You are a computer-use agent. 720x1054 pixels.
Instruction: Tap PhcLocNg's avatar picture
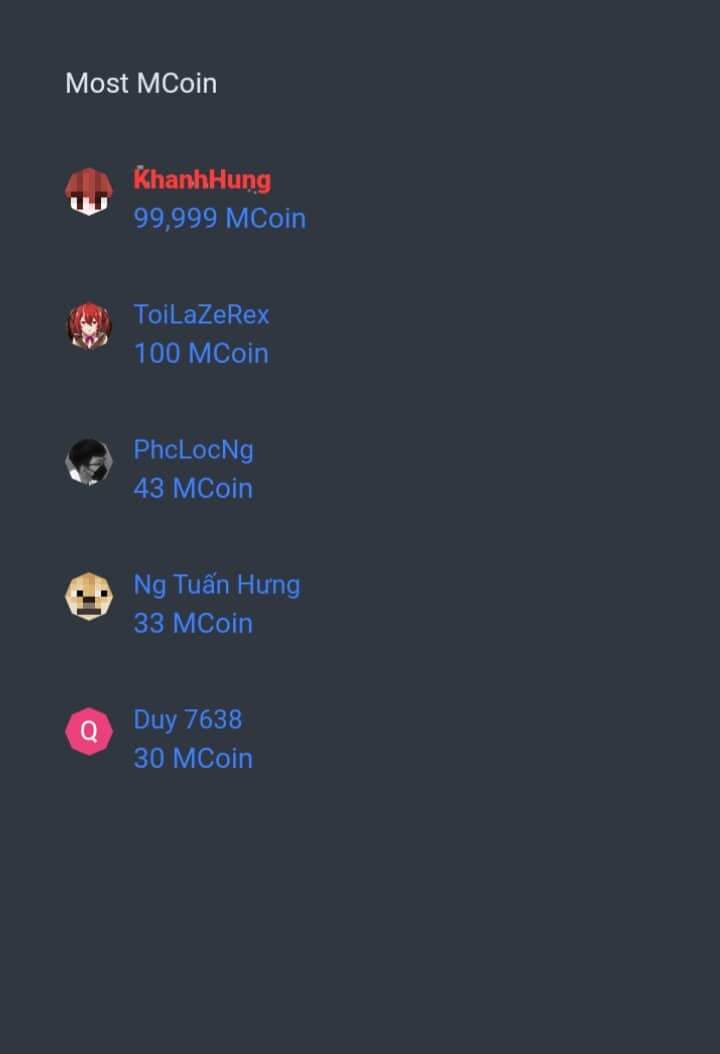tap(89, 461)
